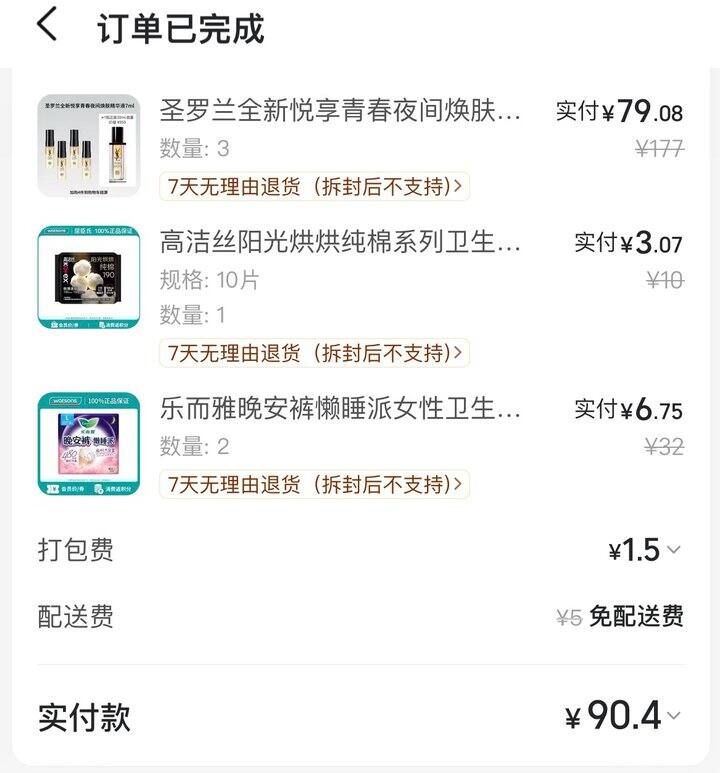Open the 圣罗兰 夜间焕肤 product item

tap(340, 111)
